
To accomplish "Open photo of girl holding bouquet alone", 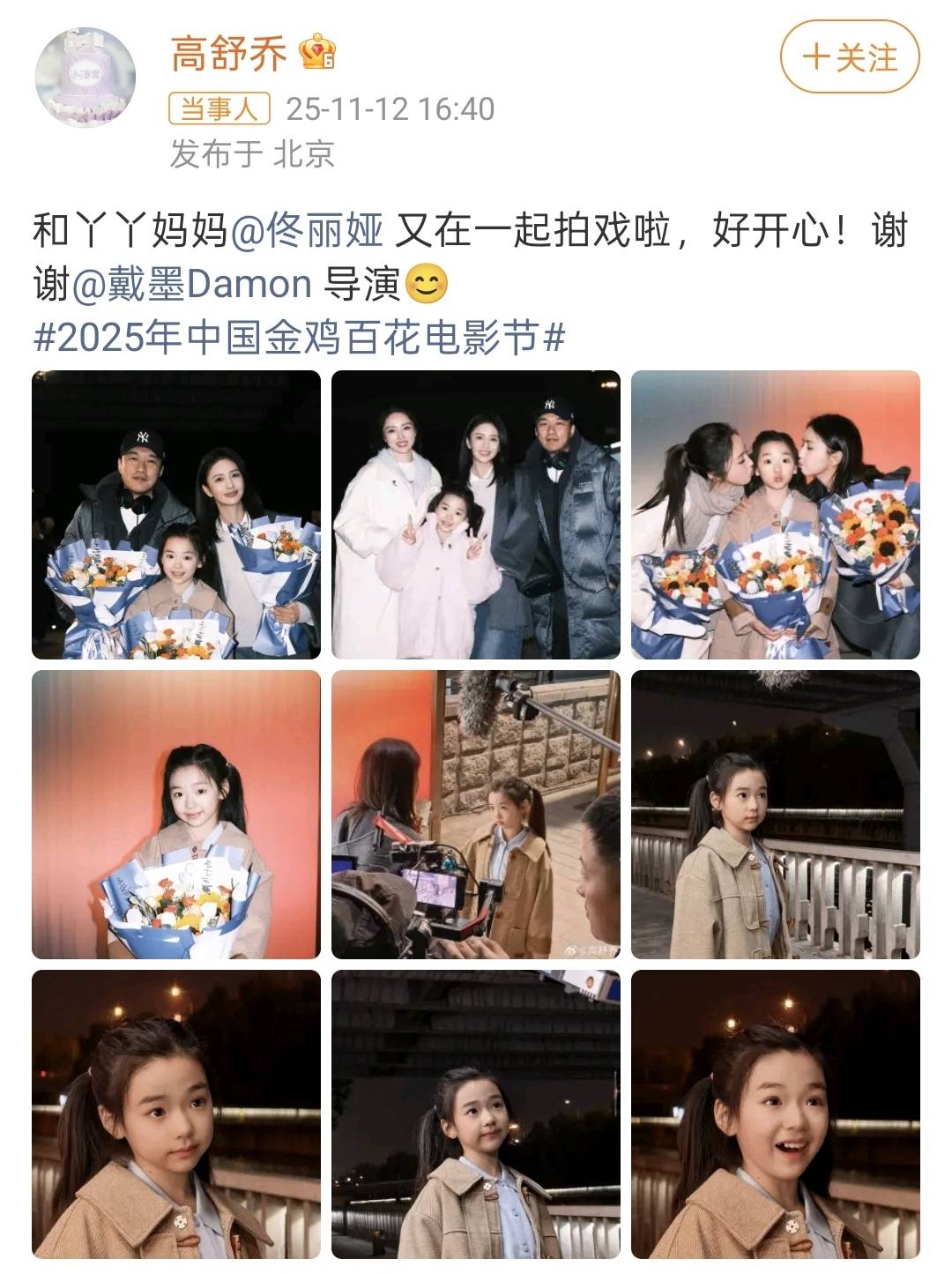I will 176,815.
